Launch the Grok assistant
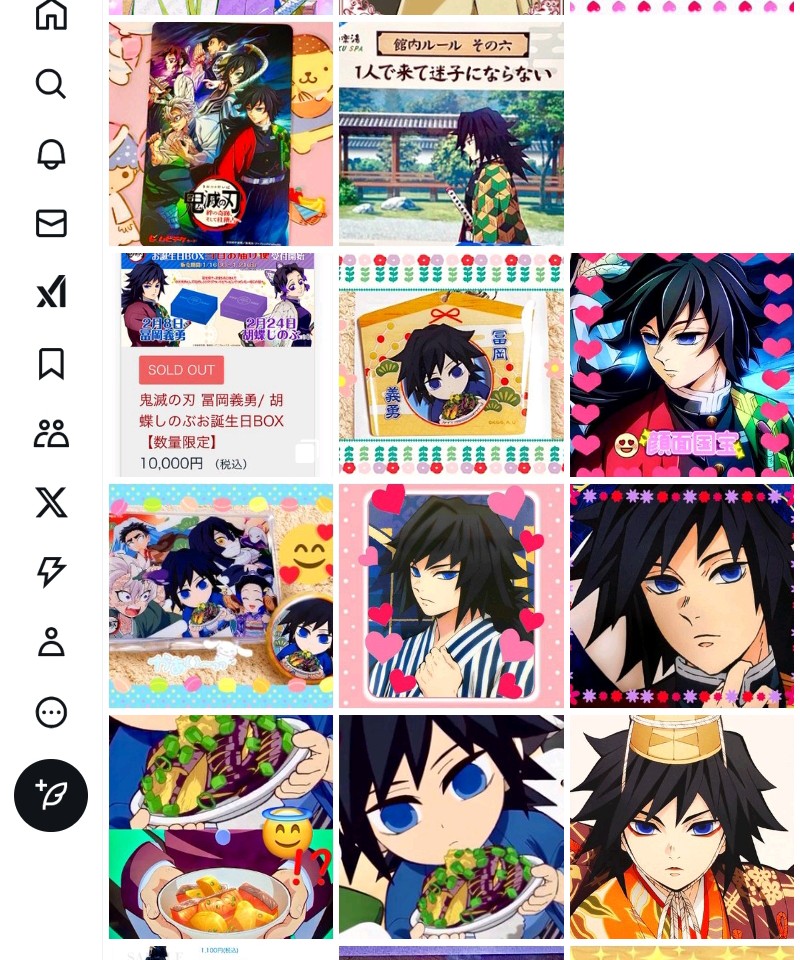Screen dimensions: 800x960 pos(51,292)
